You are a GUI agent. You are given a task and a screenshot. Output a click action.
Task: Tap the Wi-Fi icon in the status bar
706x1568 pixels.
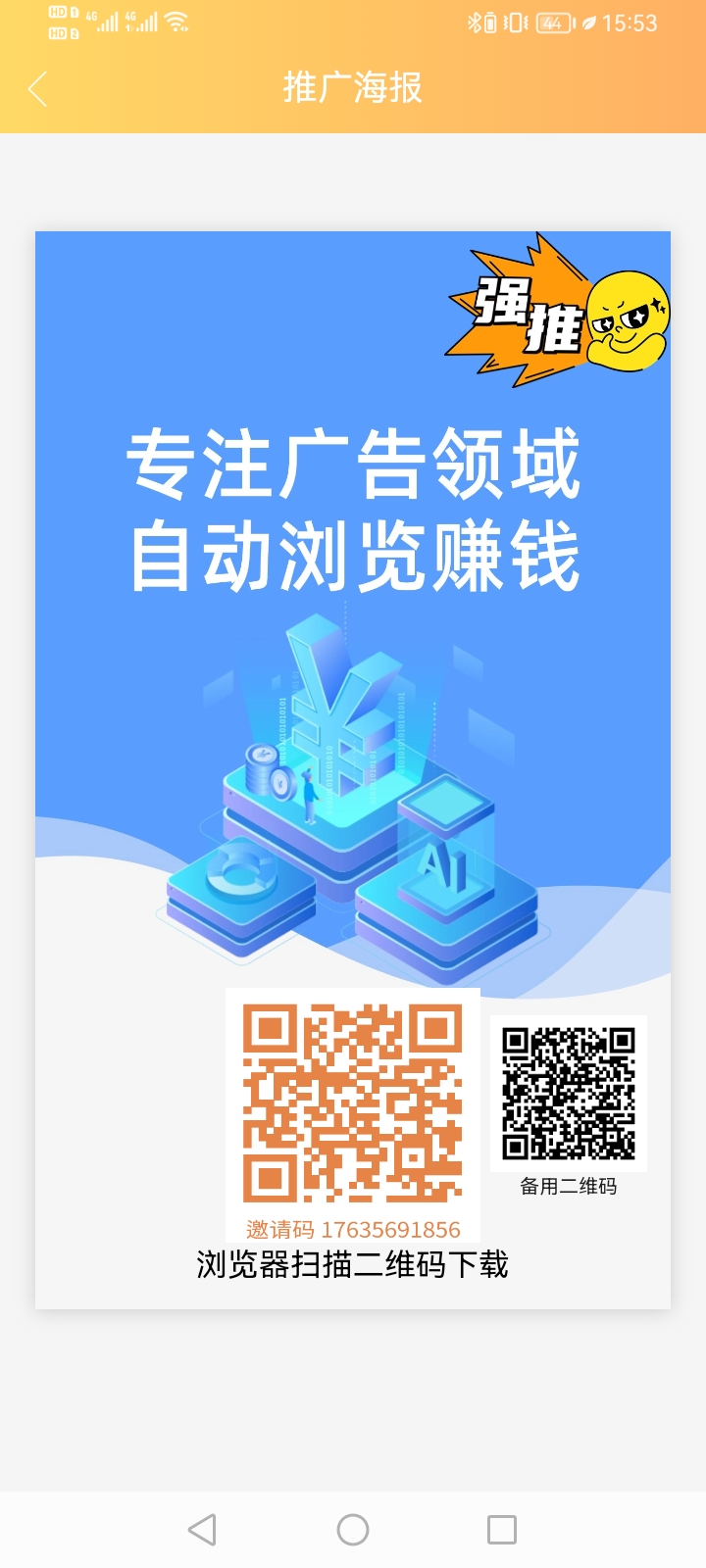coord(176,22)
